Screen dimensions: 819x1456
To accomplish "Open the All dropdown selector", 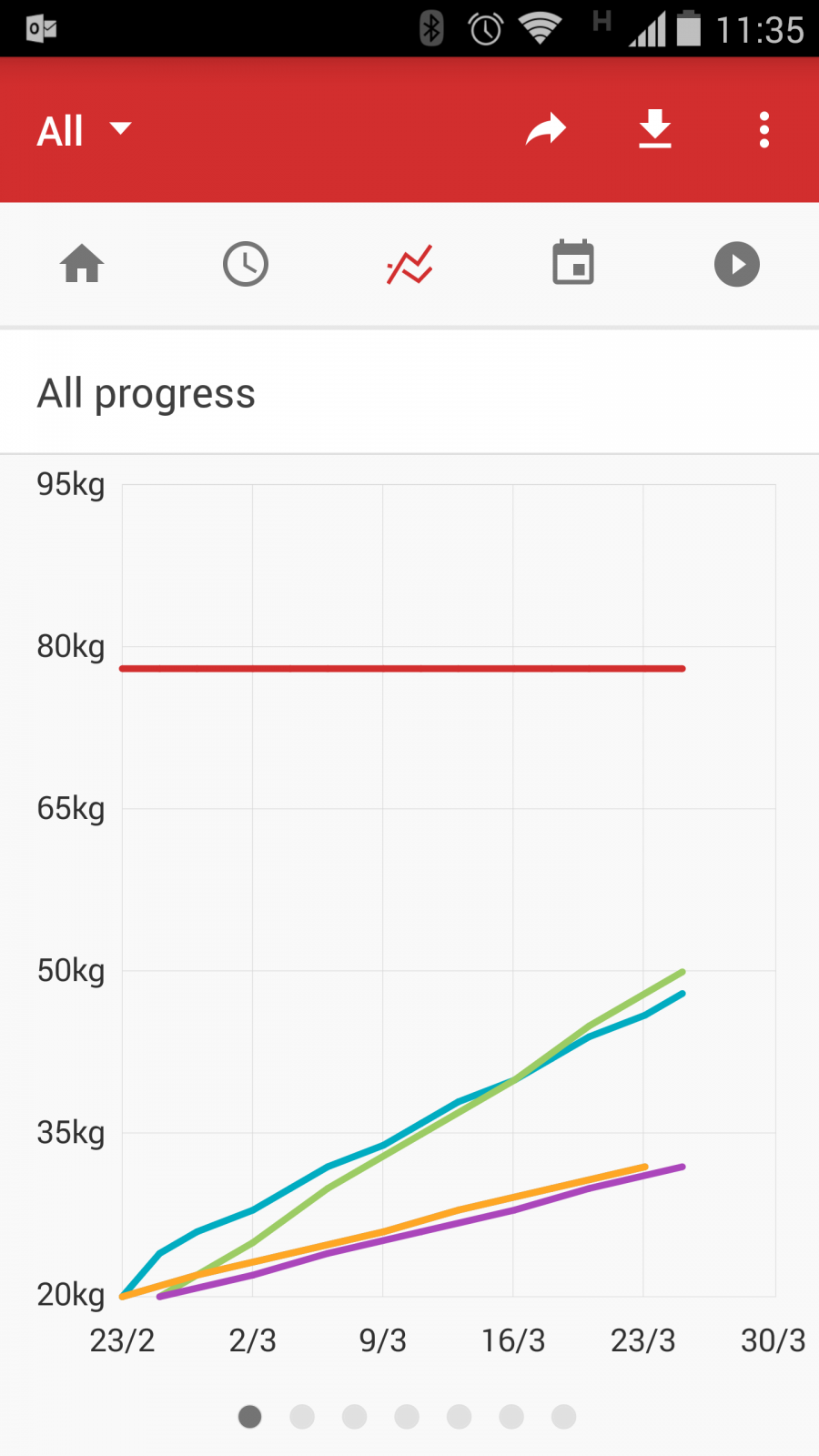I will pyautogui.click(x=84, y=130).
